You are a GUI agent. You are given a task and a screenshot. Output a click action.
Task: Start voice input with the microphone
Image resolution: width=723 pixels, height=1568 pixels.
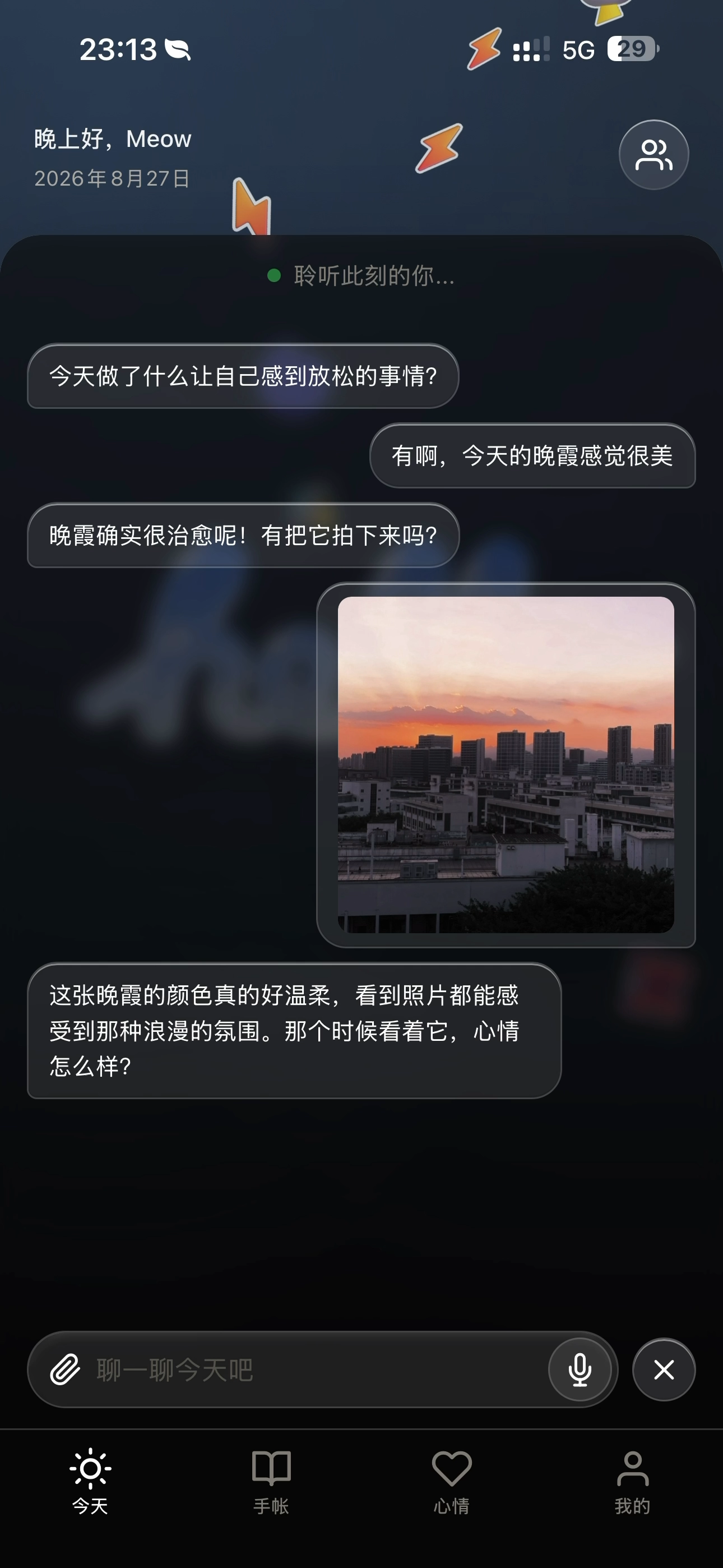(x=580, y=1369)
